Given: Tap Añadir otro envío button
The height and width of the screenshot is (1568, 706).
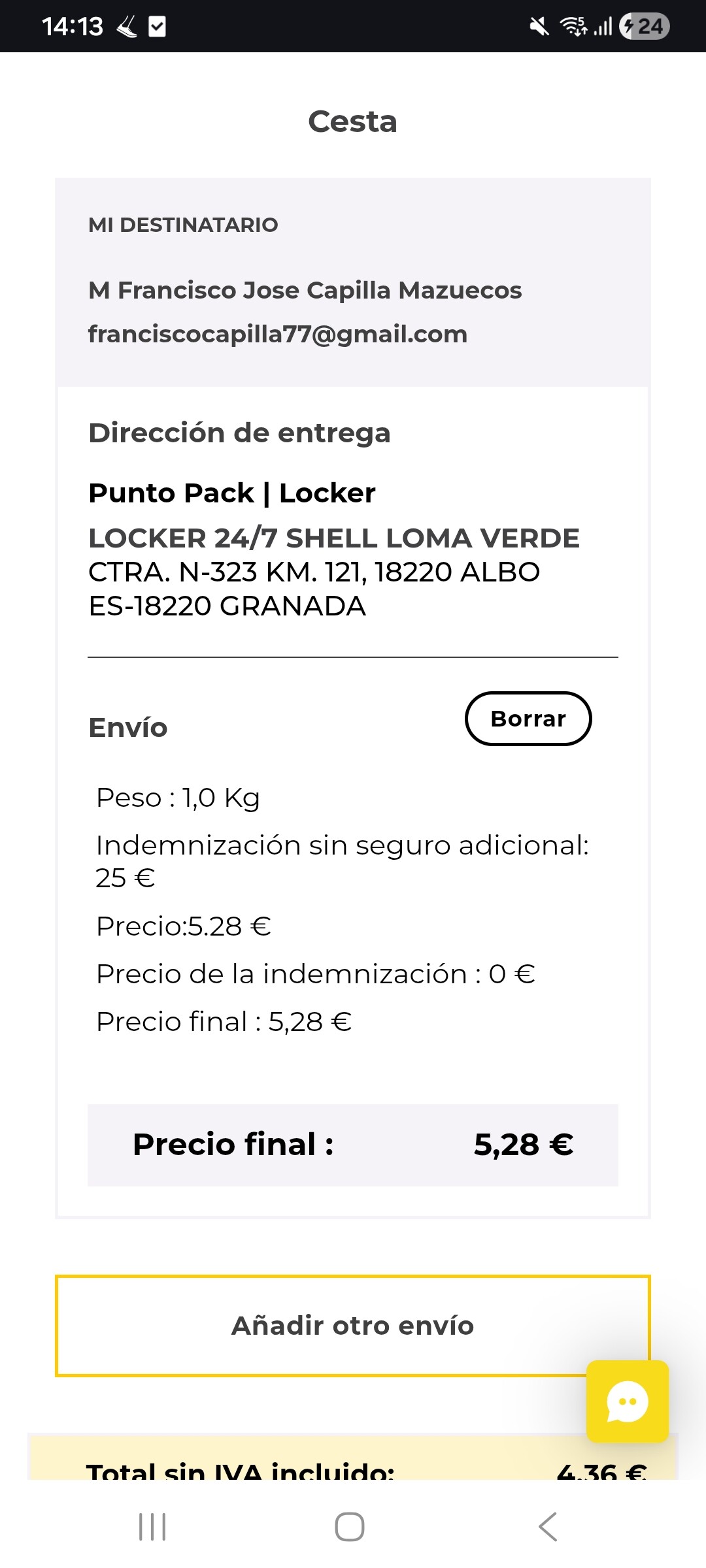Looking at the screenshot, I should click(x=352, y=1326).
